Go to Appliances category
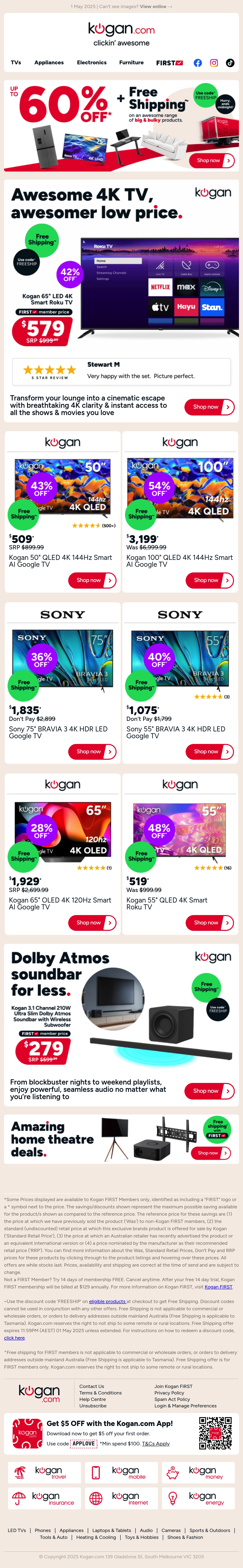The height and width of the screenshot is (1568, 243). tap(49, 63)
